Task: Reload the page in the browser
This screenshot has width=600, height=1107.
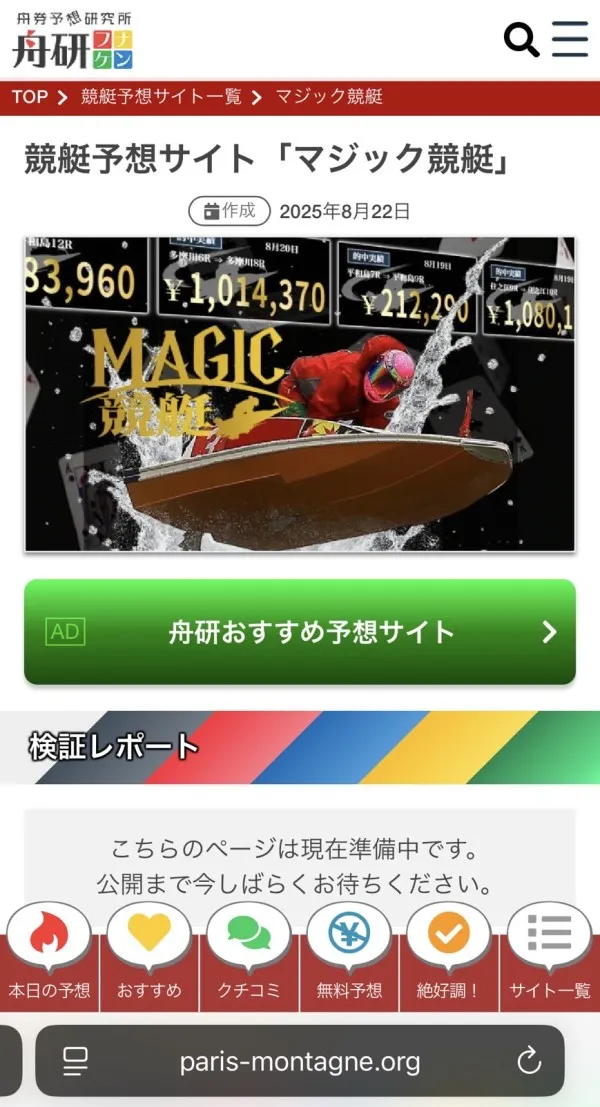Action: pyautogui.click(x=529, y=1061)
